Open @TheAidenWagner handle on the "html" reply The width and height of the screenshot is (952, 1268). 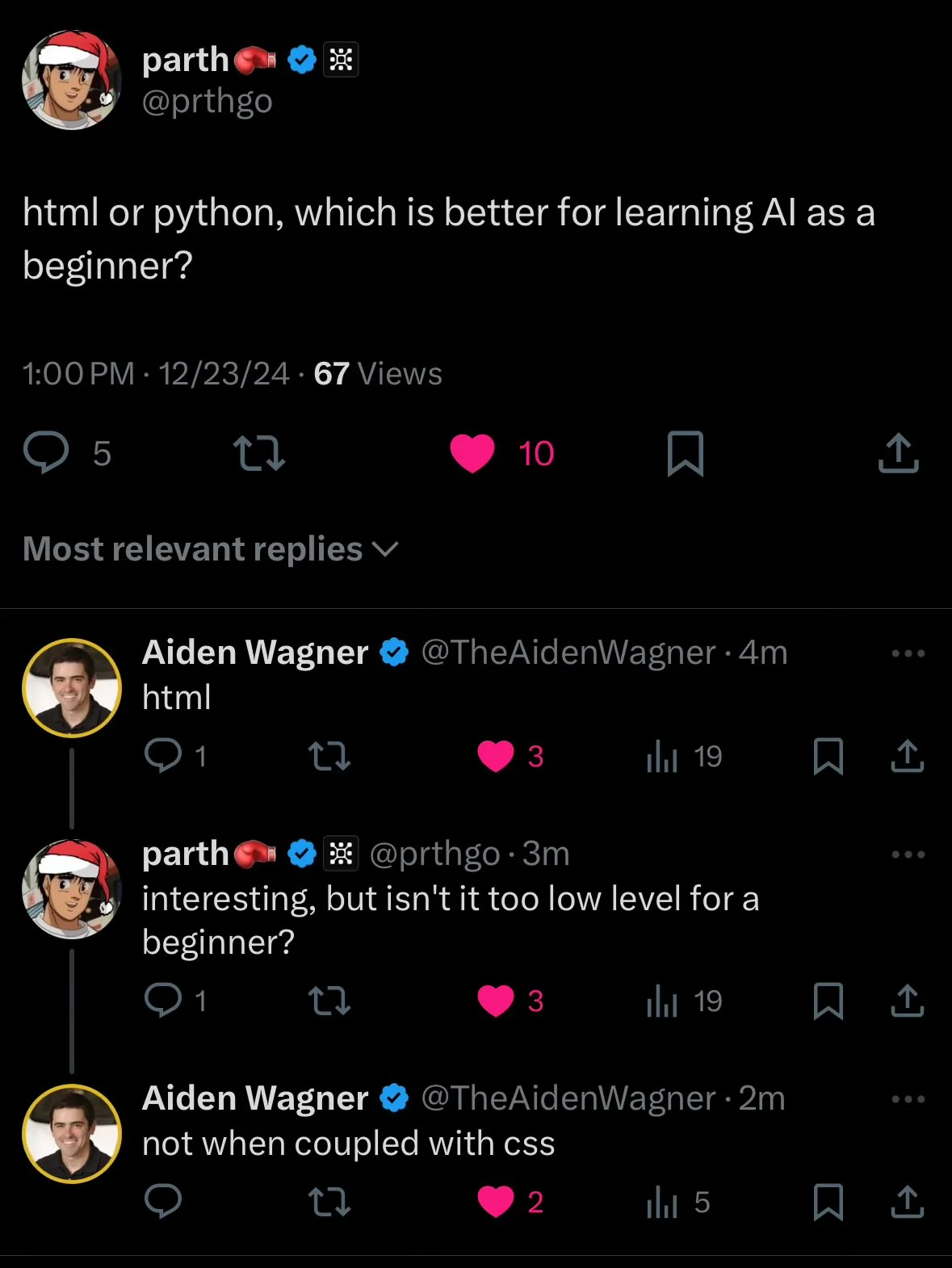[568, 653]
